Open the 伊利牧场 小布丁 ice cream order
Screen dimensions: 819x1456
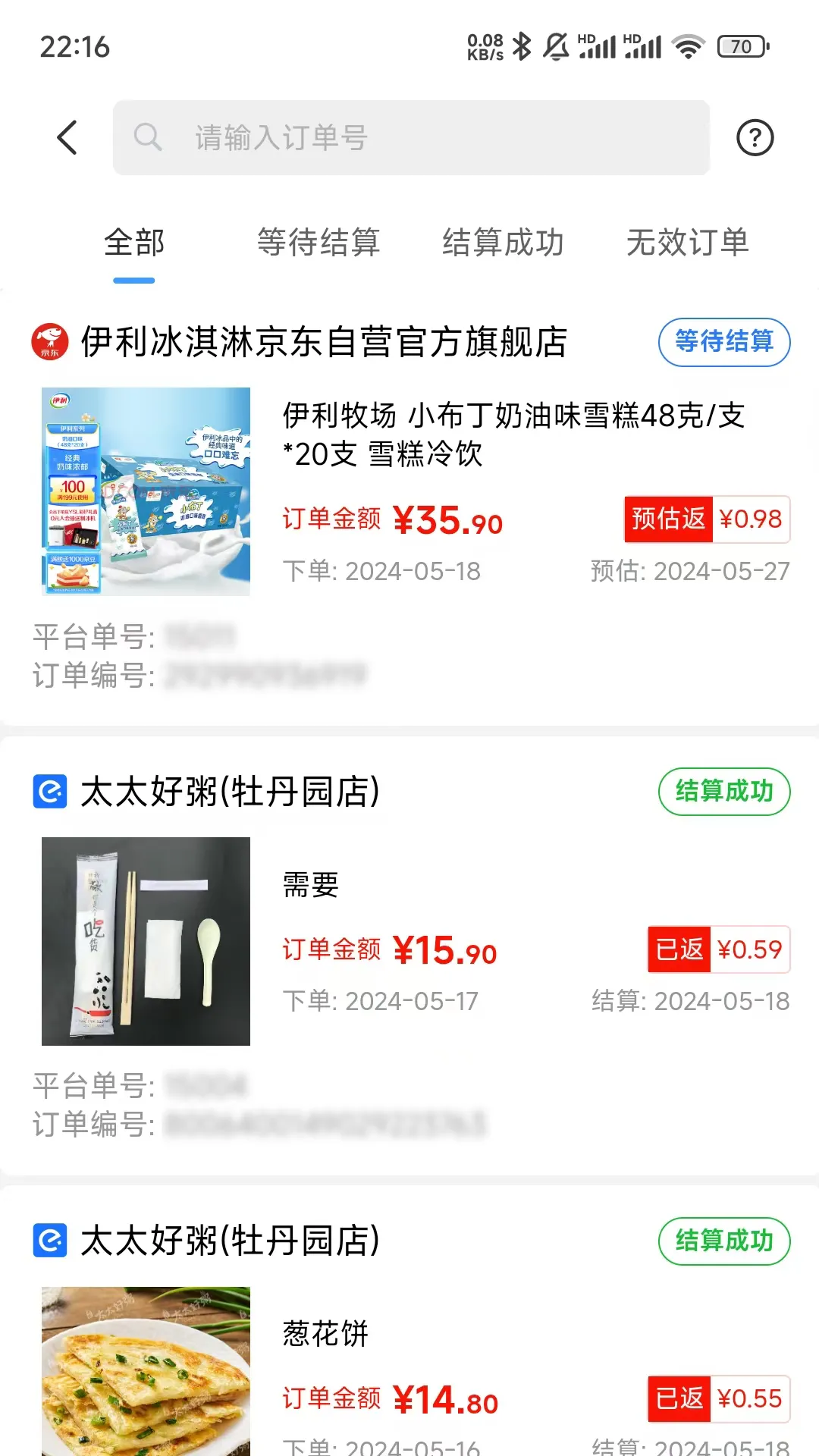[x=513, y=435]
